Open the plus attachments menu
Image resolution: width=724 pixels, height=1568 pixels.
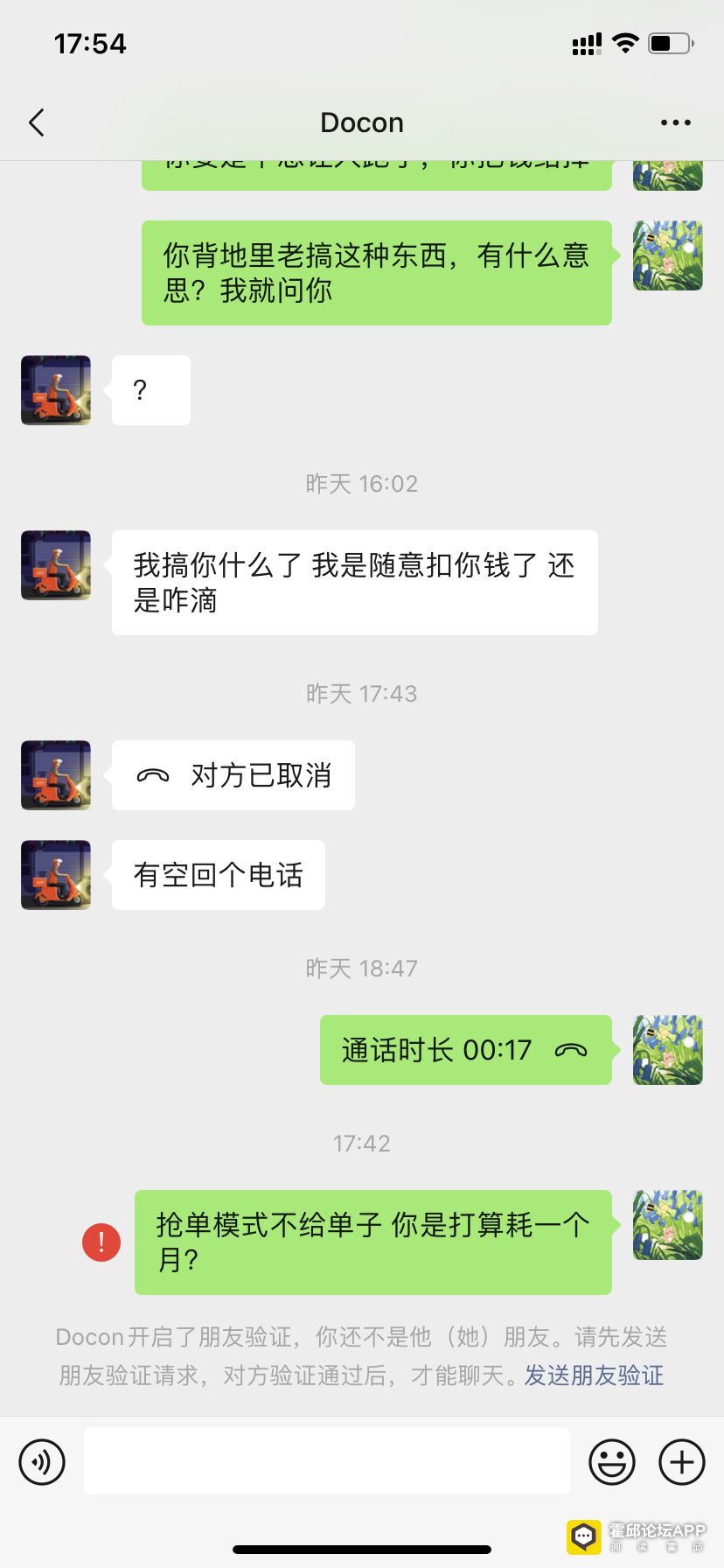pyautogui.click(x=681, y=1461)
